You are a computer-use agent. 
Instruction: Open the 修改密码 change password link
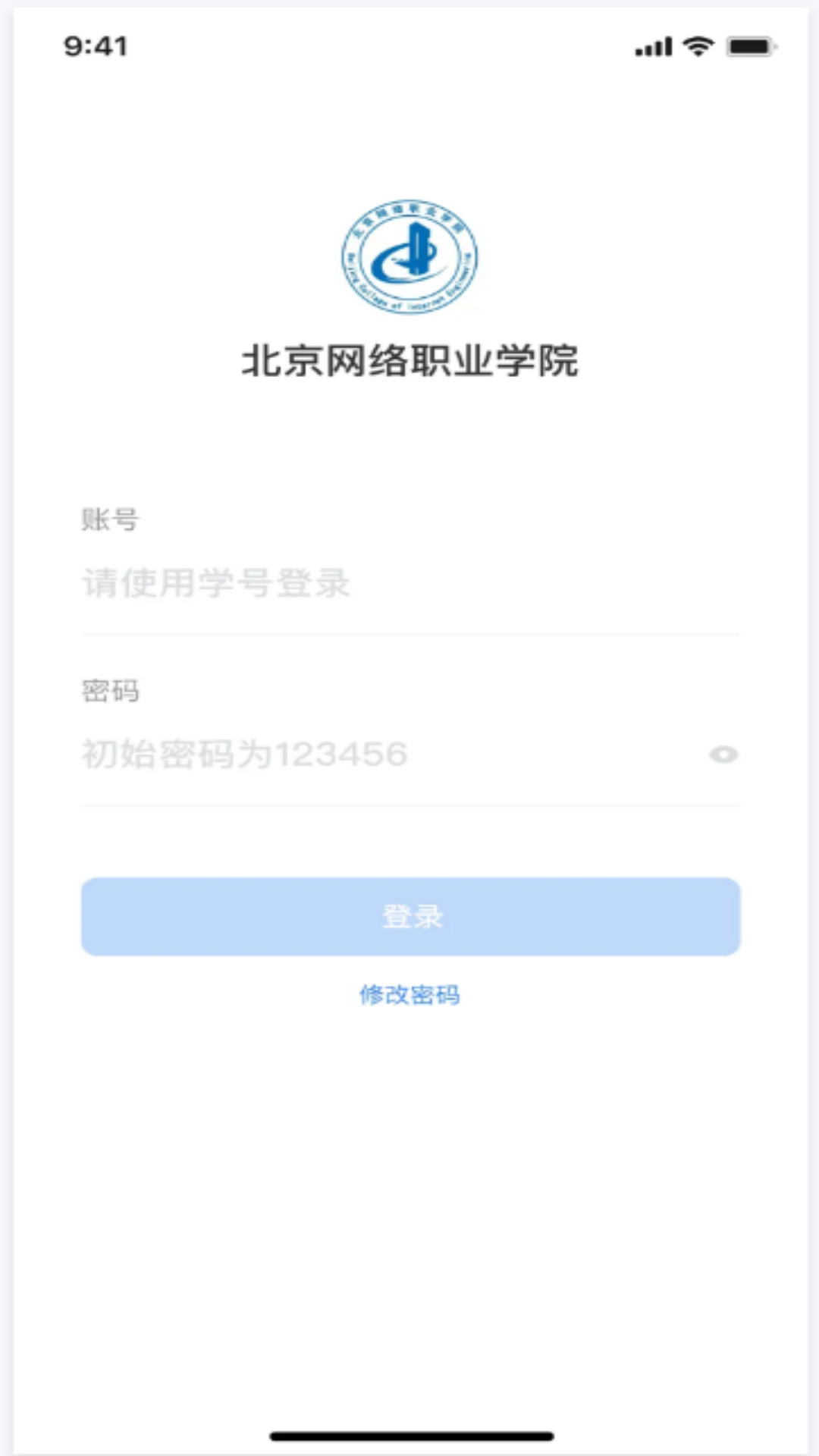[x=409, y=994]
